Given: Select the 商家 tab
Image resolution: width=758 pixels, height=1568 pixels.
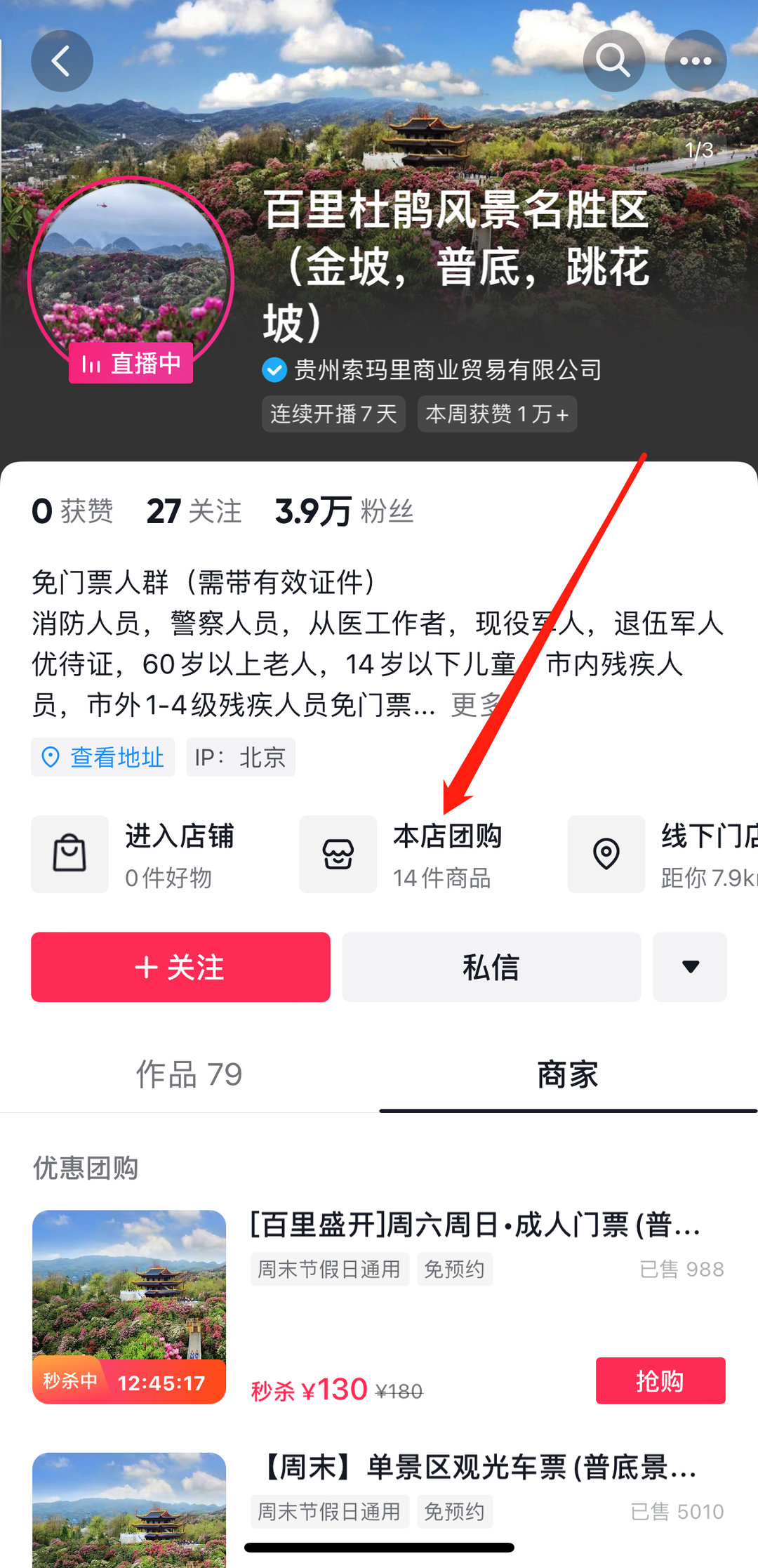Looking at the screenshot, I should tap(567, 1074).
